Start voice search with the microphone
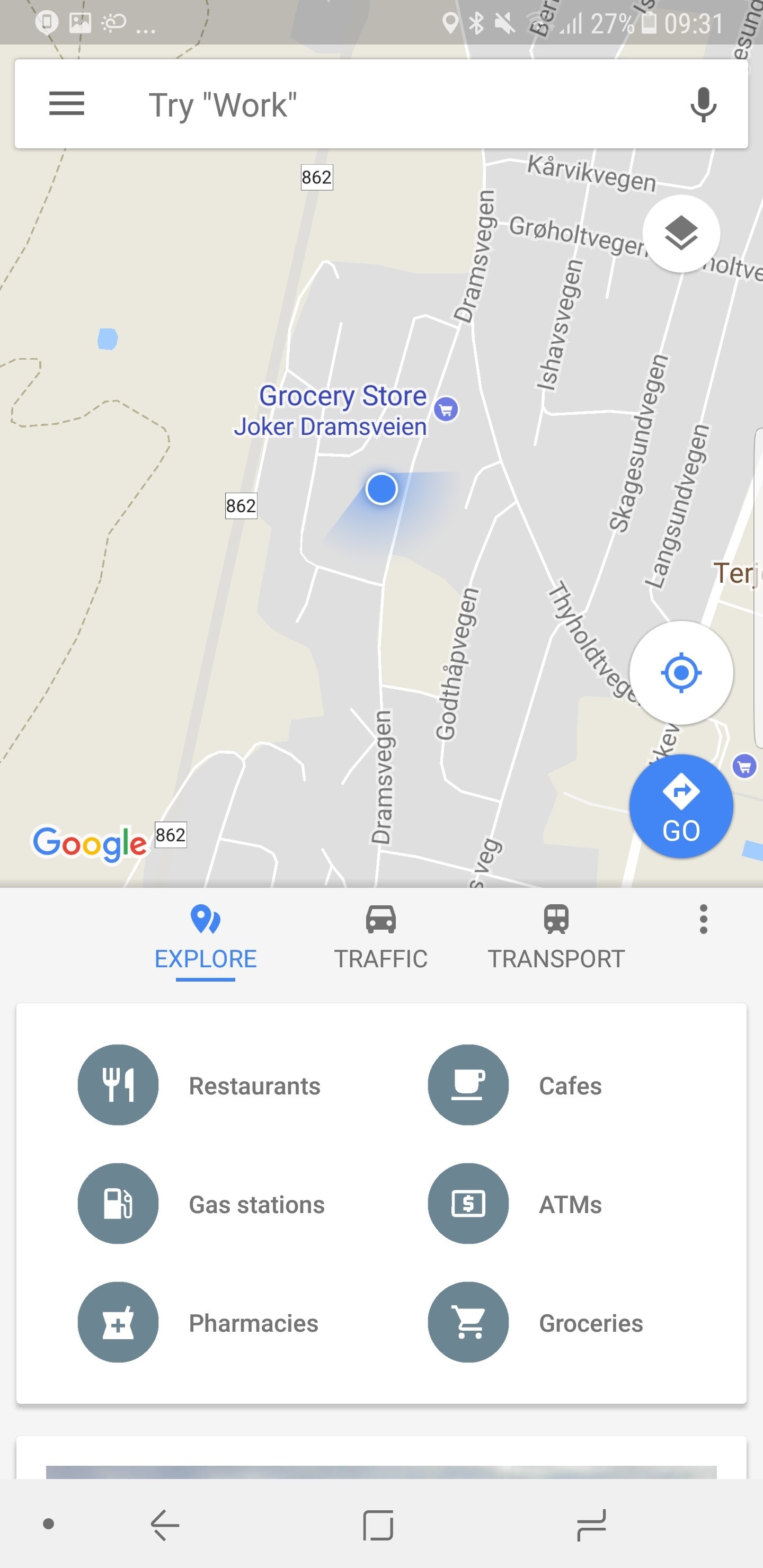Image resolution: width=763 pixels, height=1568 pixels. coord(703,104)
